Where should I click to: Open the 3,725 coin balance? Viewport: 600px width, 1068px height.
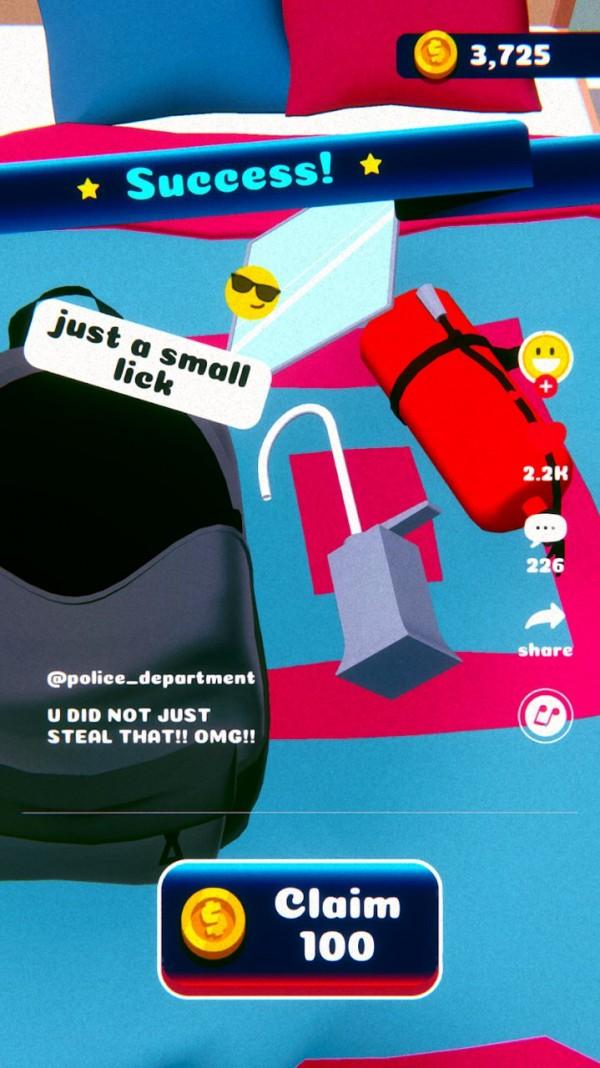[x=498, y=55]
